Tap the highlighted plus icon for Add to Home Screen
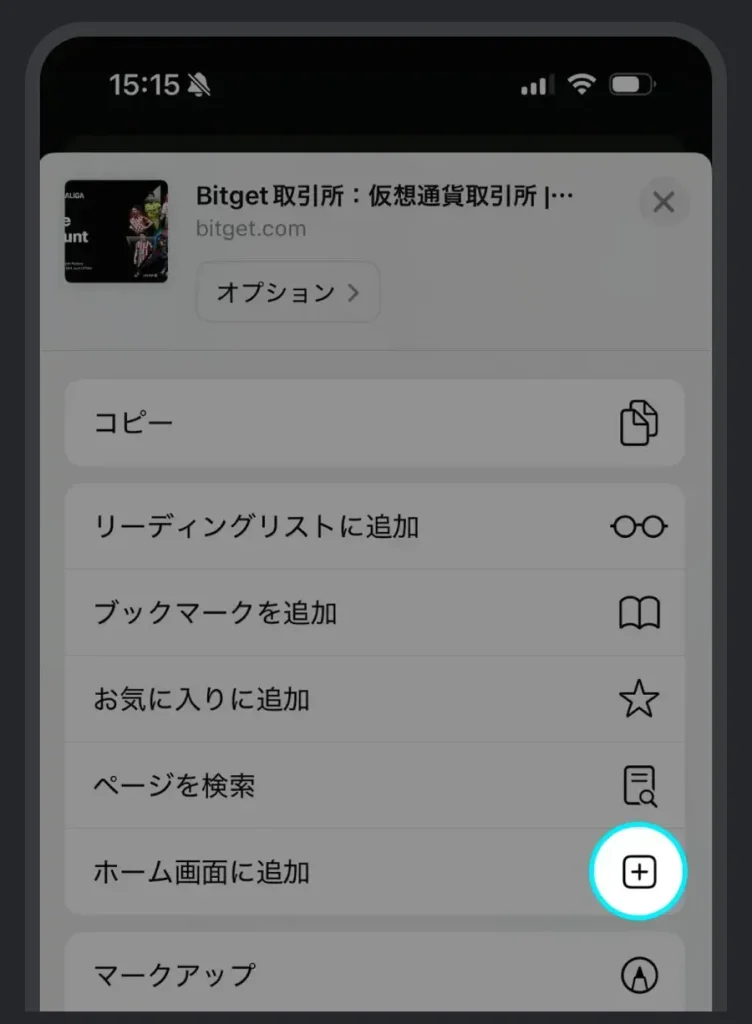 (x=640, y=871)
